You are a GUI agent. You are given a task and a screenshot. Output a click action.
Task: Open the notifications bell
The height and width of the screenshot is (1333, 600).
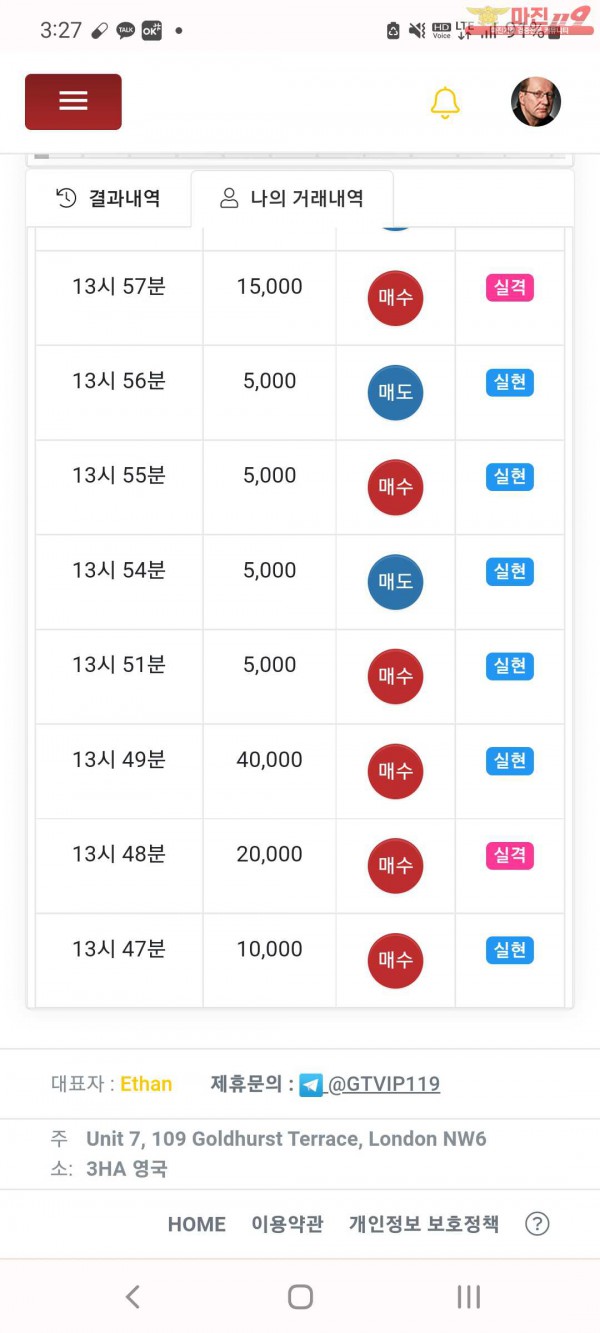click(x=445, y=103)
